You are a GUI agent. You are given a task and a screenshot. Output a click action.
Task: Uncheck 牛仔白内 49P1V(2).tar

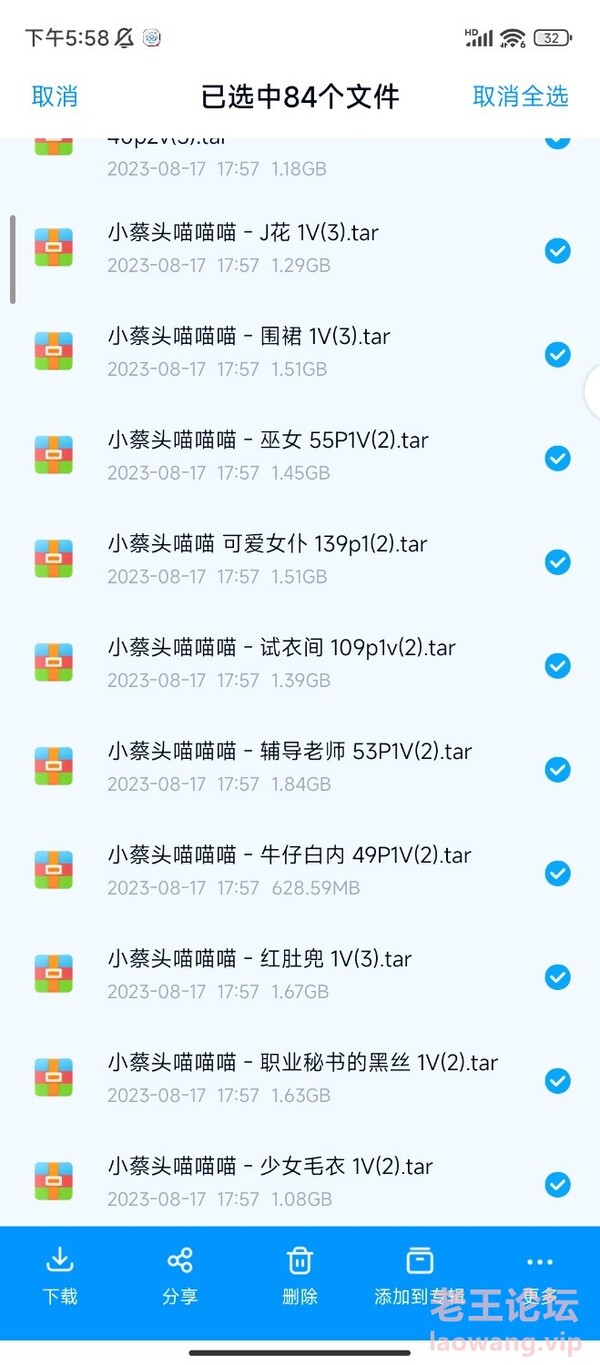tap(557, 873)
